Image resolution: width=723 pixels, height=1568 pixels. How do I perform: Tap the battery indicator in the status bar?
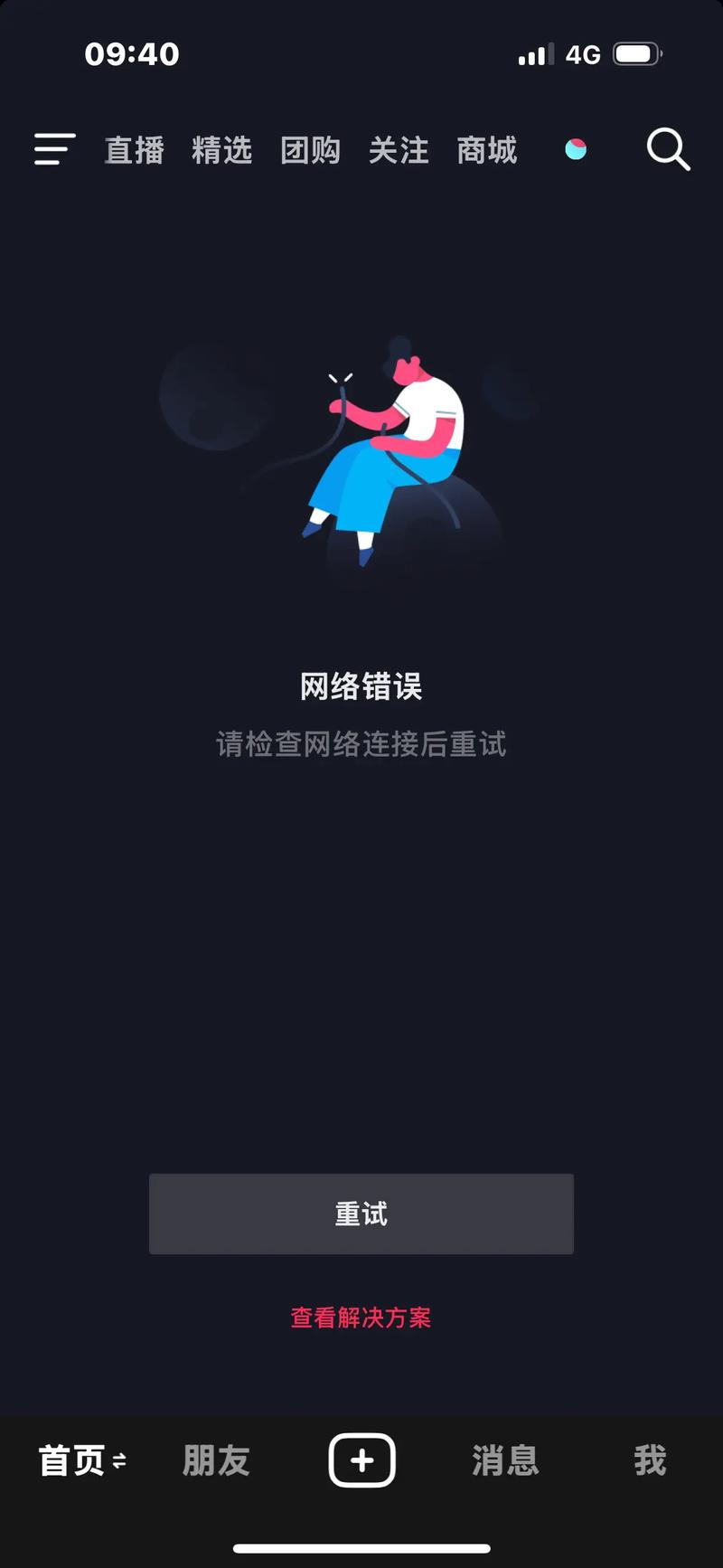point(634,53)
